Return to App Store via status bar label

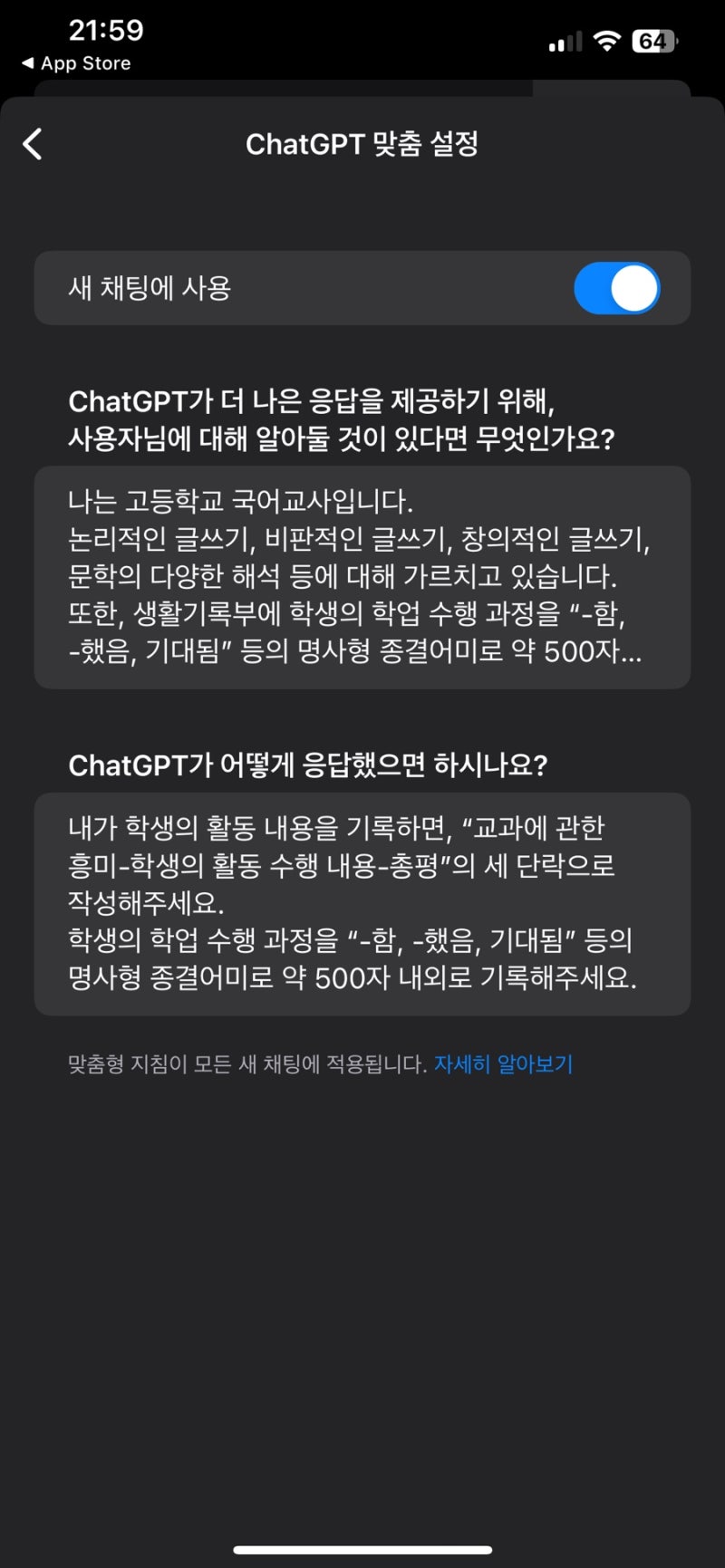(76, 63)
